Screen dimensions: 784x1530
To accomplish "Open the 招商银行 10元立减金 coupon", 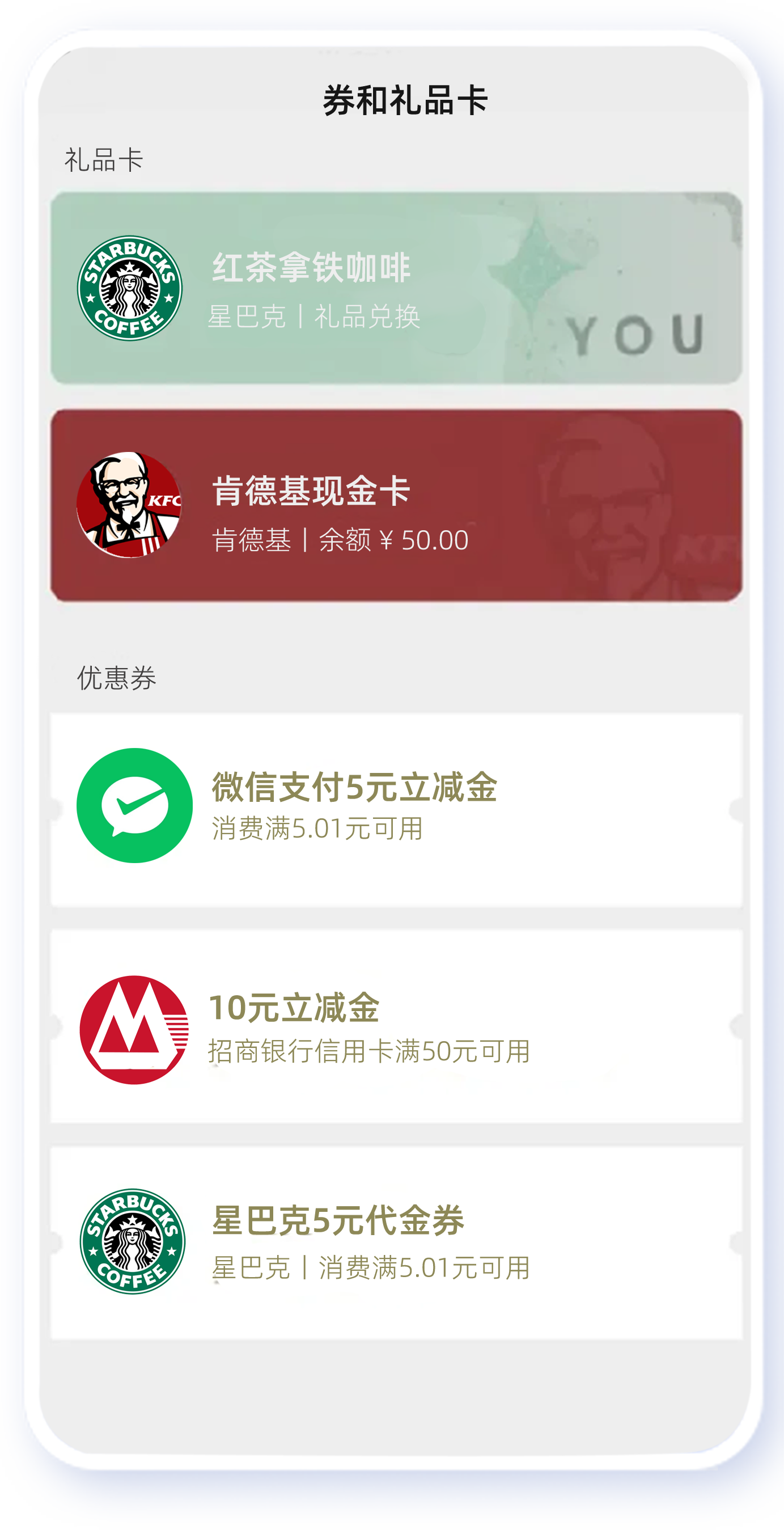I will [x=396, y=1026].
